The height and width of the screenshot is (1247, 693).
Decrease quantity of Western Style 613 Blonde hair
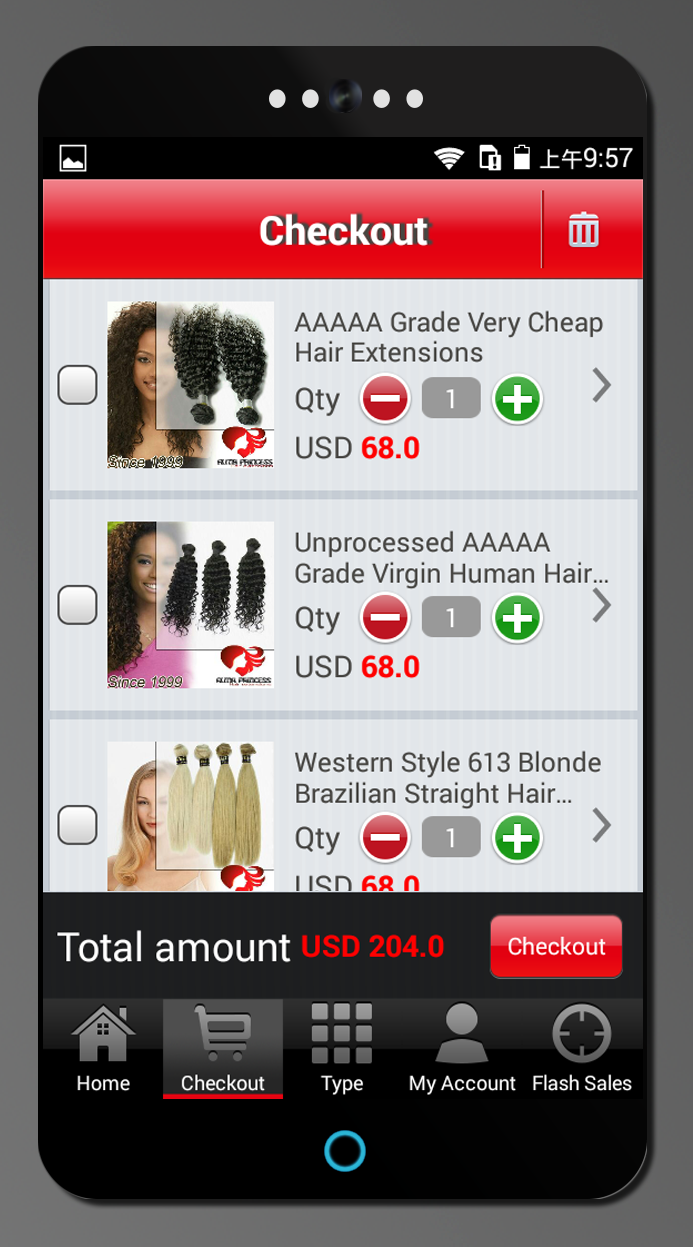click(x=385, y=838)
